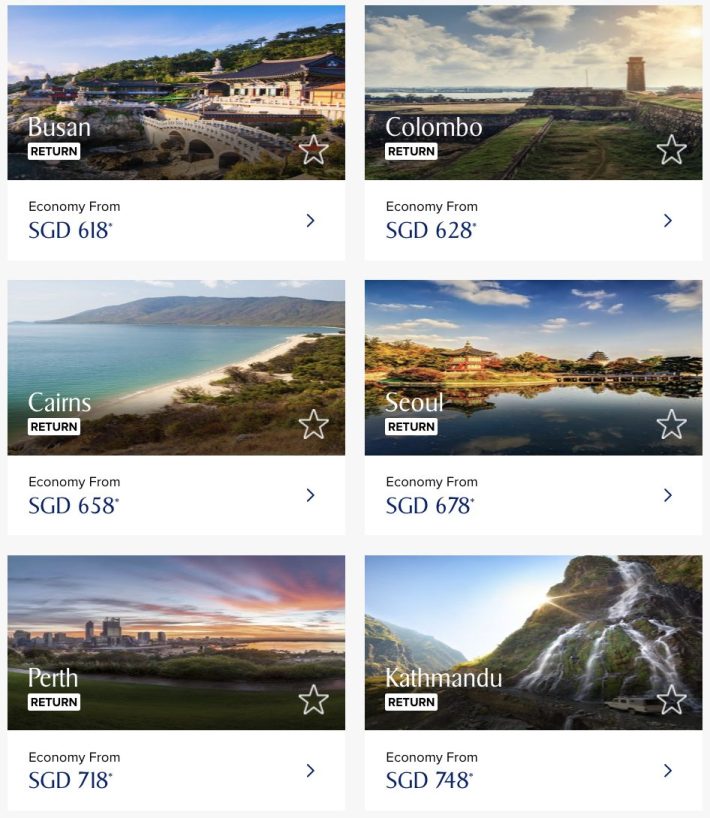Viewport: 710px width, 818px height.
Task: Mark Seoul as a favorite destination
Action: point(671,425)
